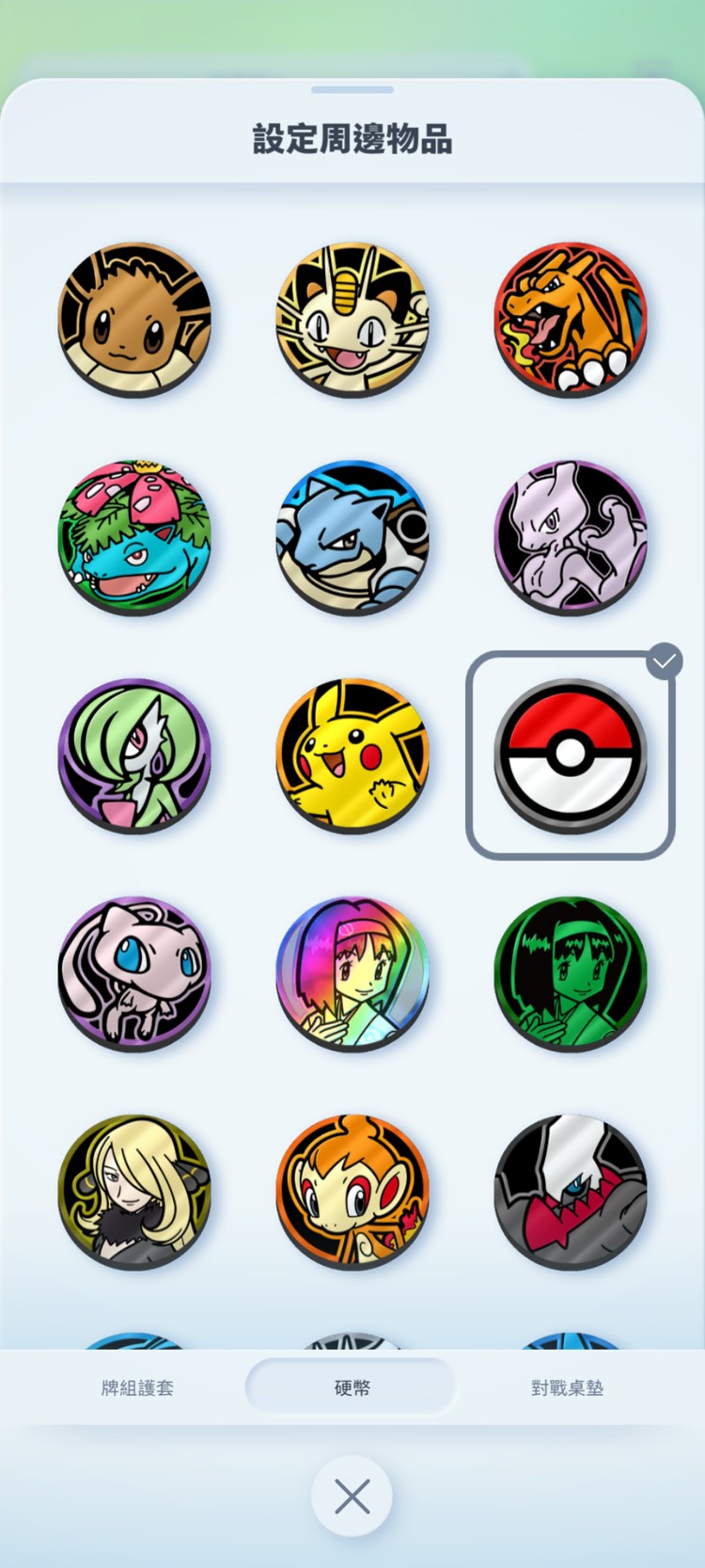Choose the rainbow Erika coin

click(352, 974)
